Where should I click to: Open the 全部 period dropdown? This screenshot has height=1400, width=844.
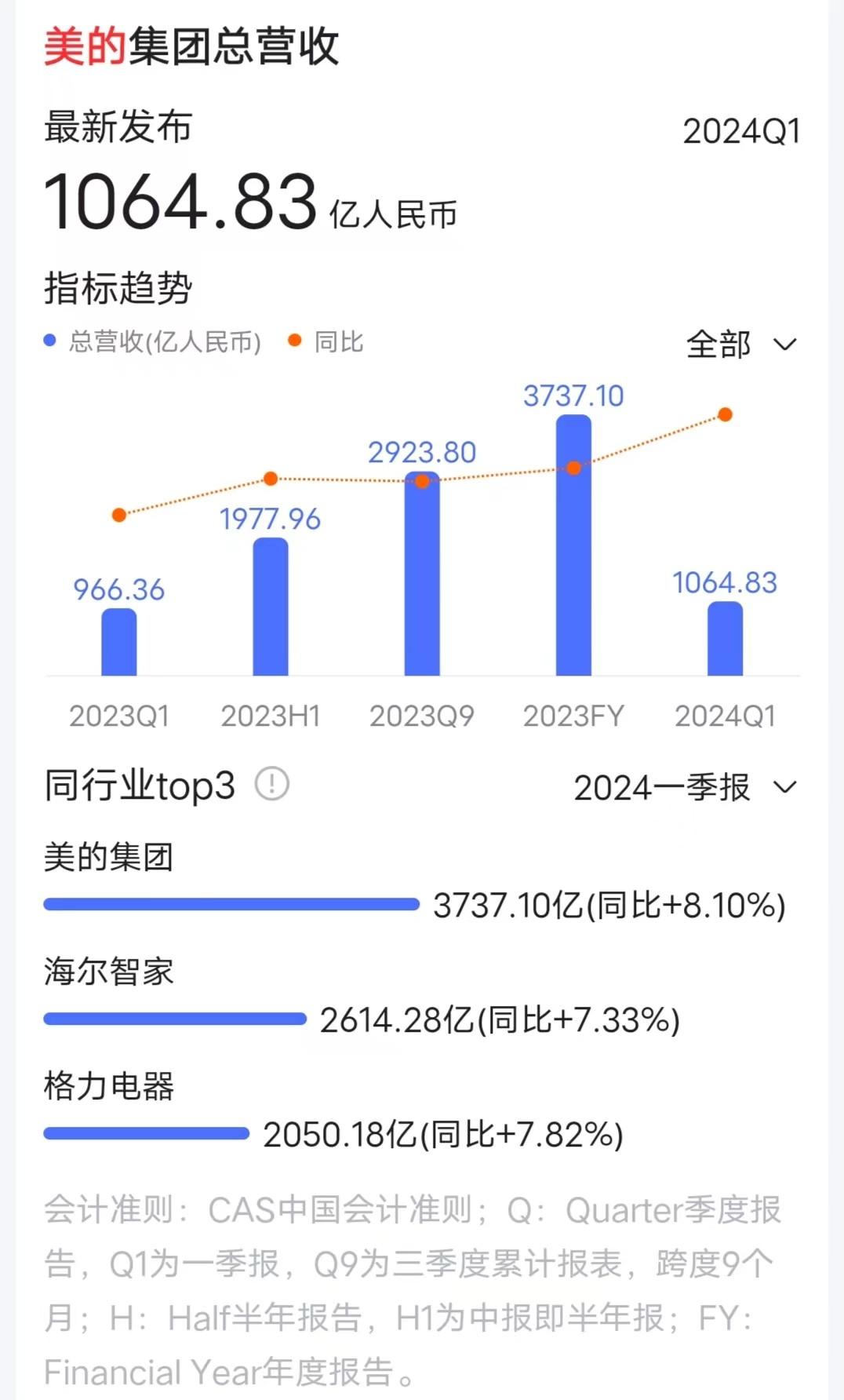740,345
